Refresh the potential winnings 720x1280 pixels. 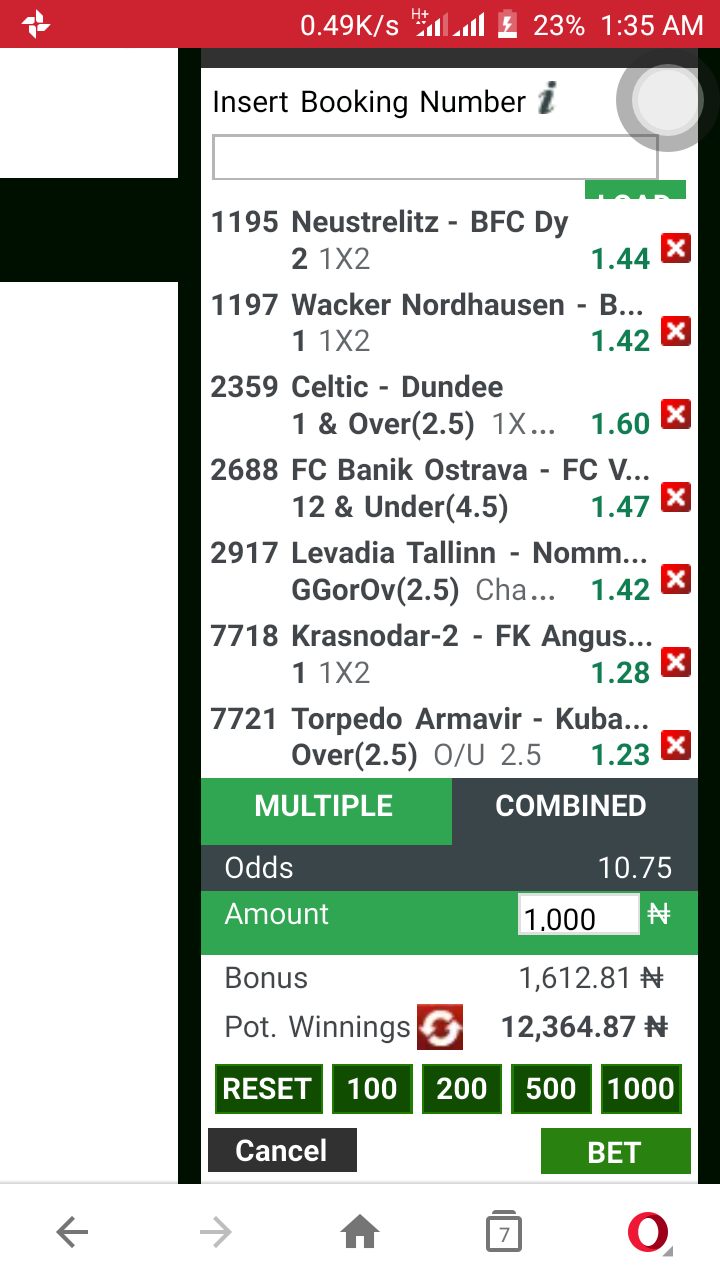(x=440, y=1027)
